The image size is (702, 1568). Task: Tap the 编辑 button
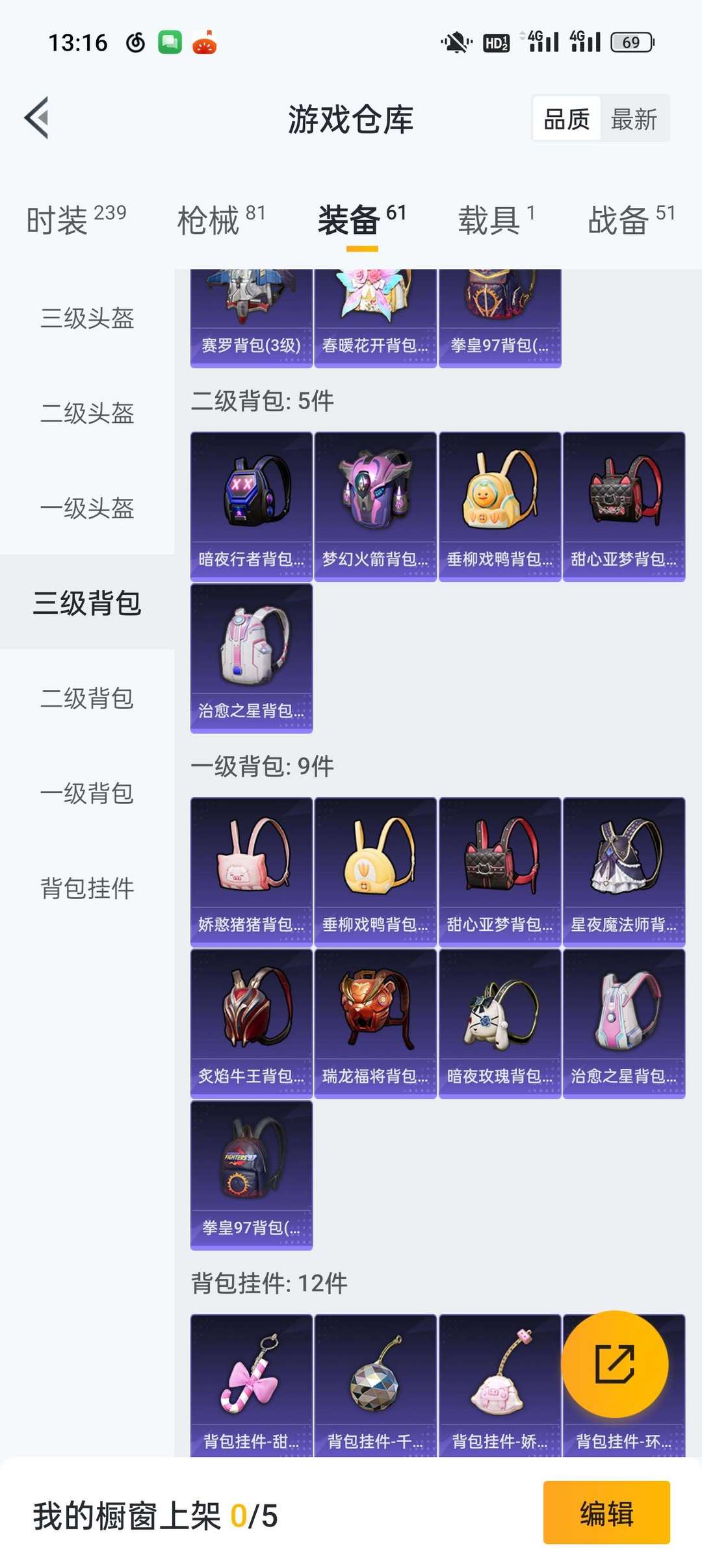(x=606, y=1513)
